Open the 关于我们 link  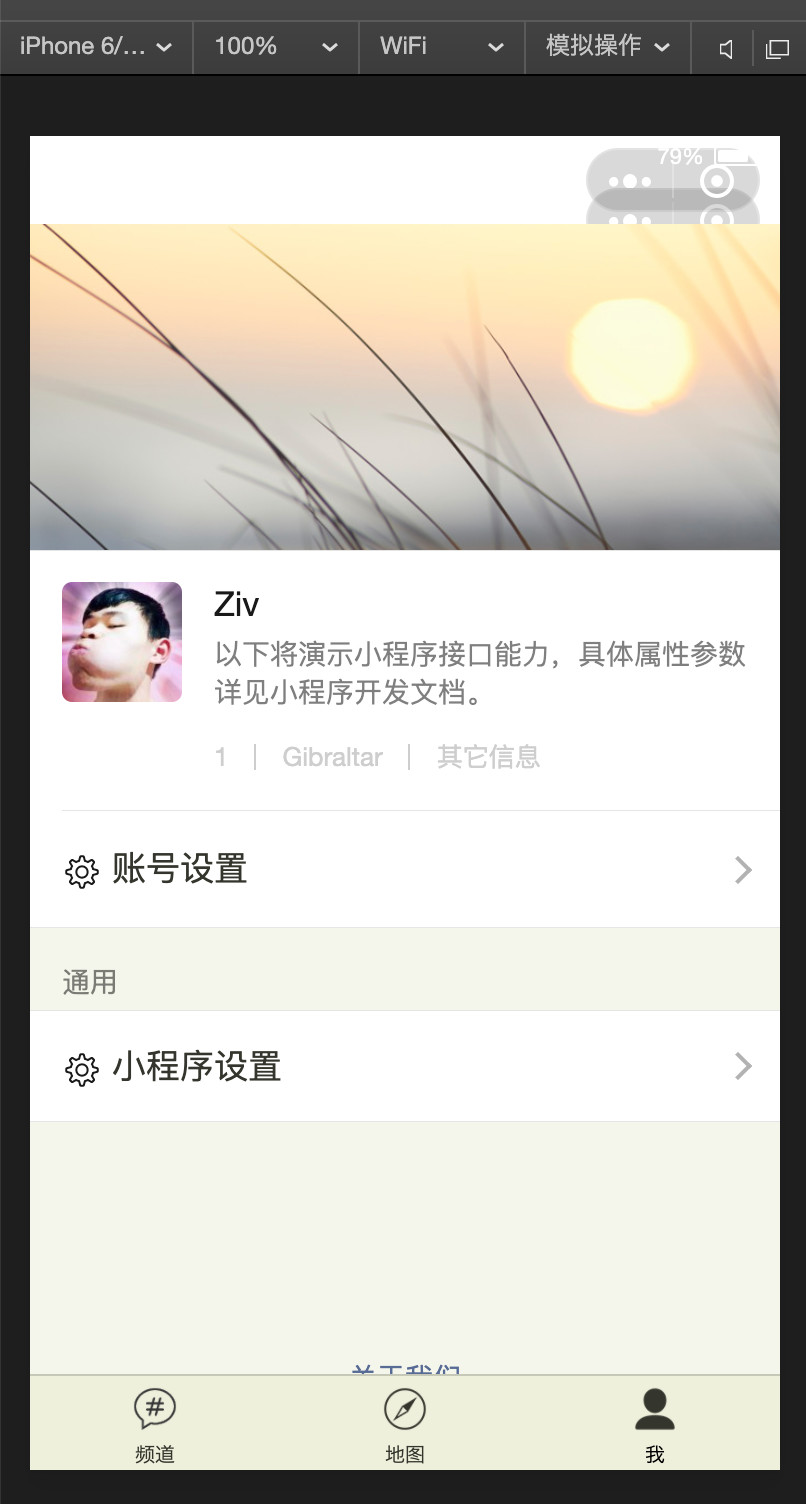[405, 1368]
